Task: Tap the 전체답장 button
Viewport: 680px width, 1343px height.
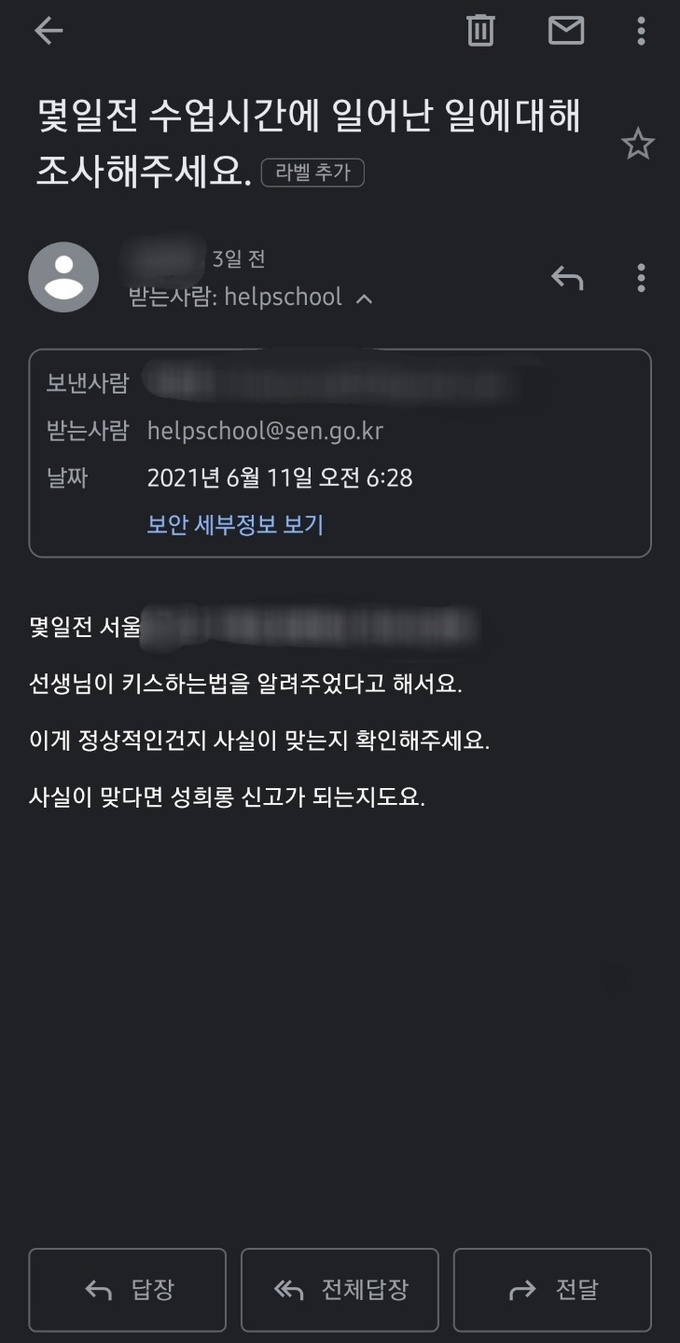Action: click(x=340, y=1290)
